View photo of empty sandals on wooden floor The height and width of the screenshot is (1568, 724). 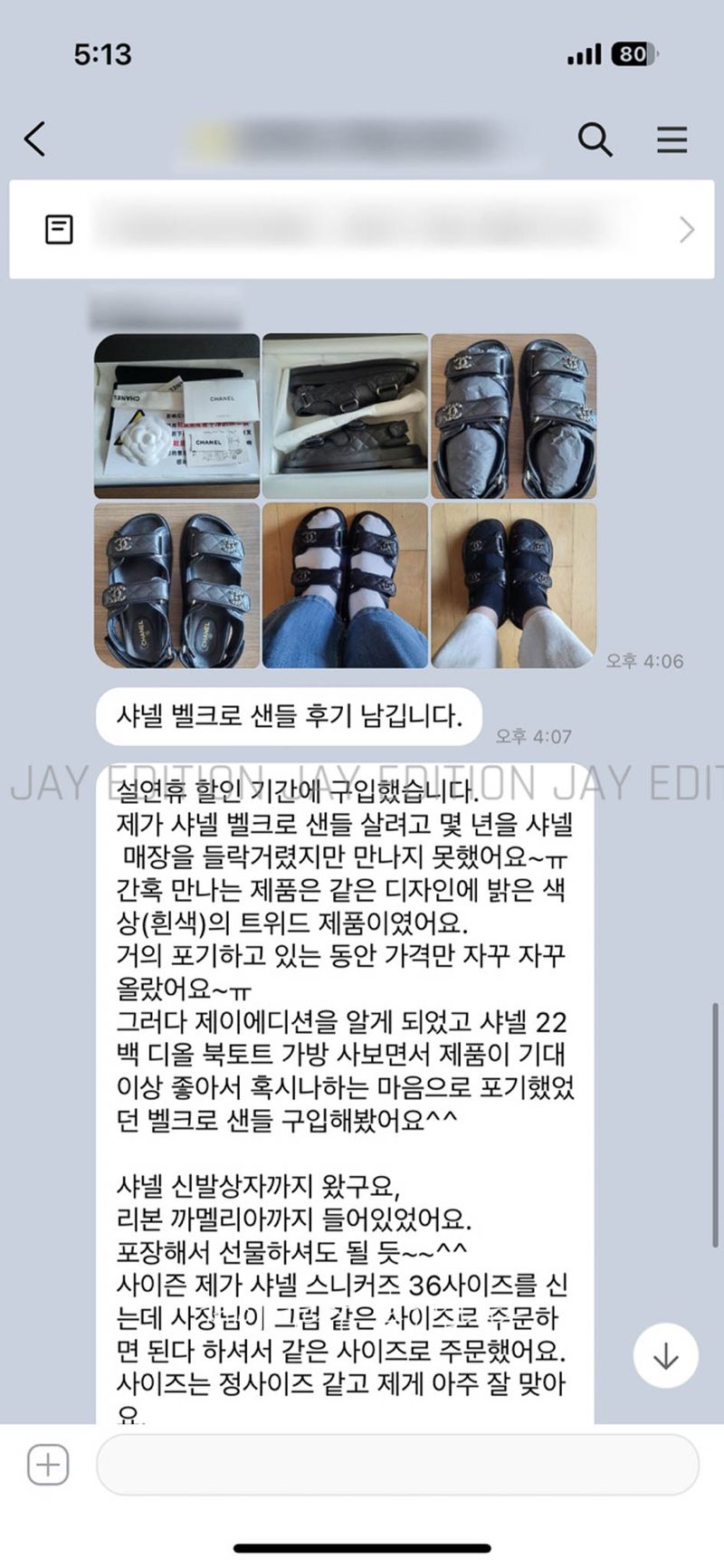click(177, 585)
